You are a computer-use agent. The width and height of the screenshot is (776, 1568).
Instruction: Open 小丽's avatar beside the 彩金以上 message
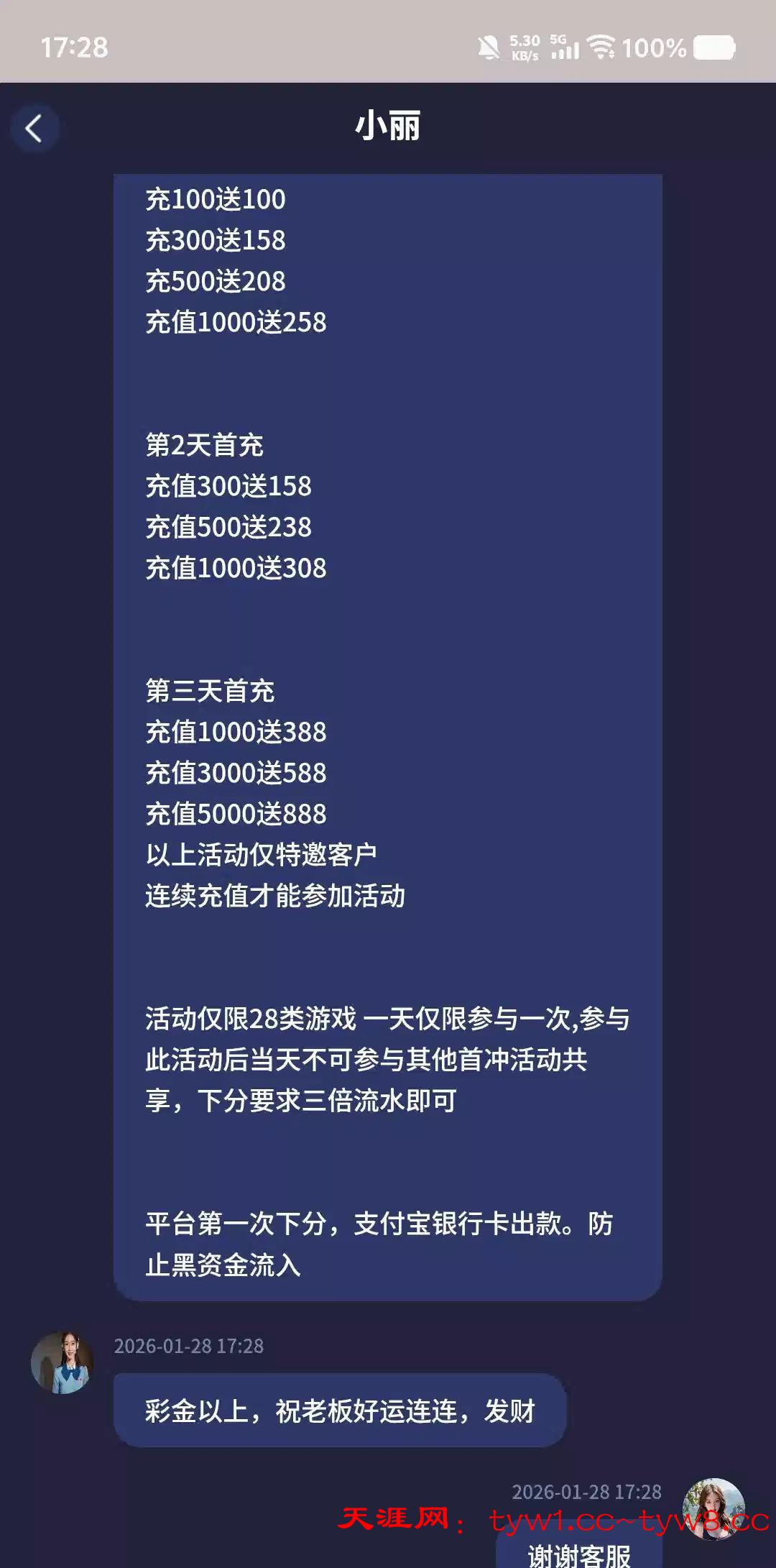pos(62,1362)
